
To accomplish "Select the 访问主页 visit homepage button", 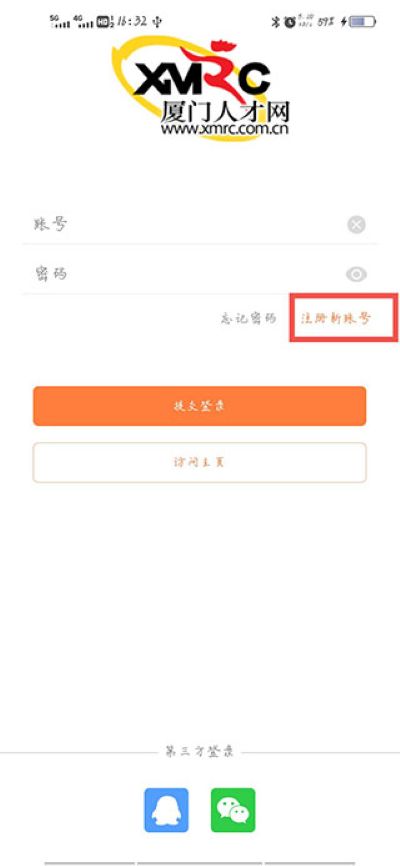I will tap(199, 462).
